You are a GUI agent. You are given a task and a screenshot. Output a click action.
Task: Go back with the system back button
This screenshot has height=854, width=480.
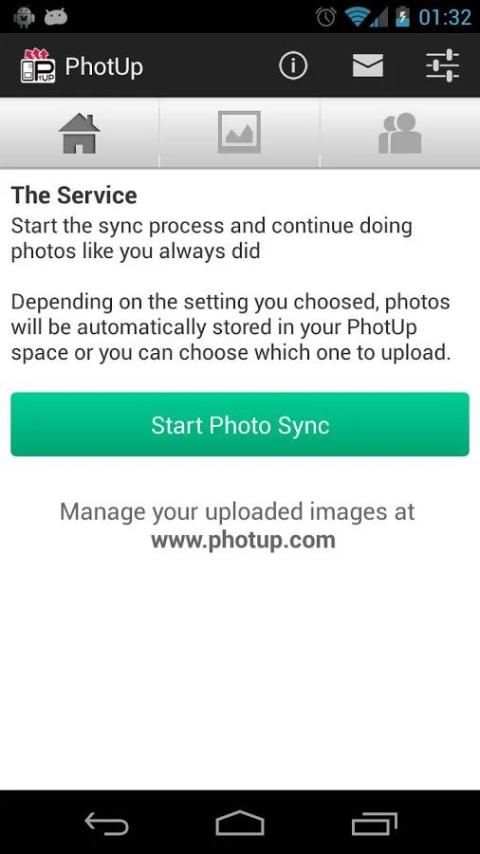coord(106,823)
